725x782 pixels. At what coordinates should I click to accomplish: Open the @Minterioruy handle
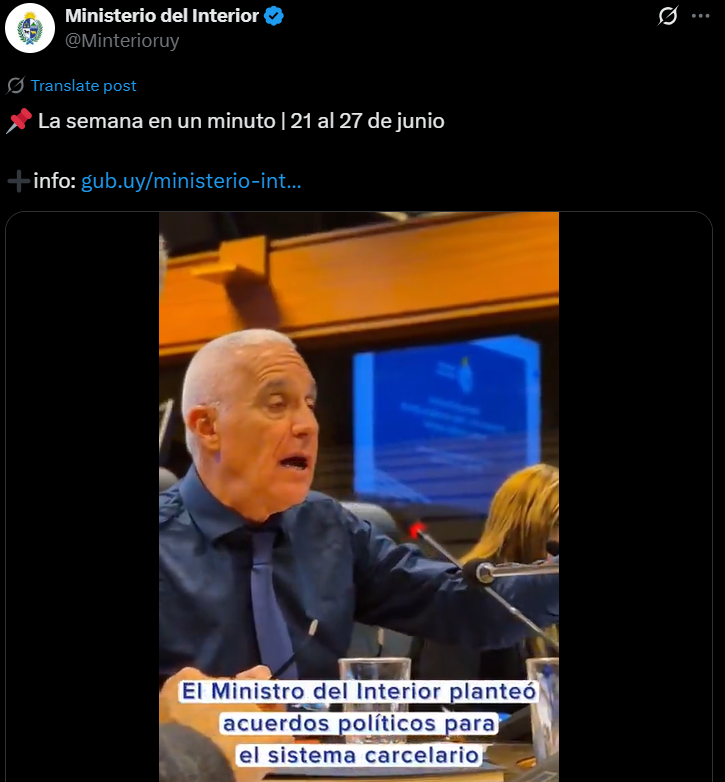[x=122, y=41]
